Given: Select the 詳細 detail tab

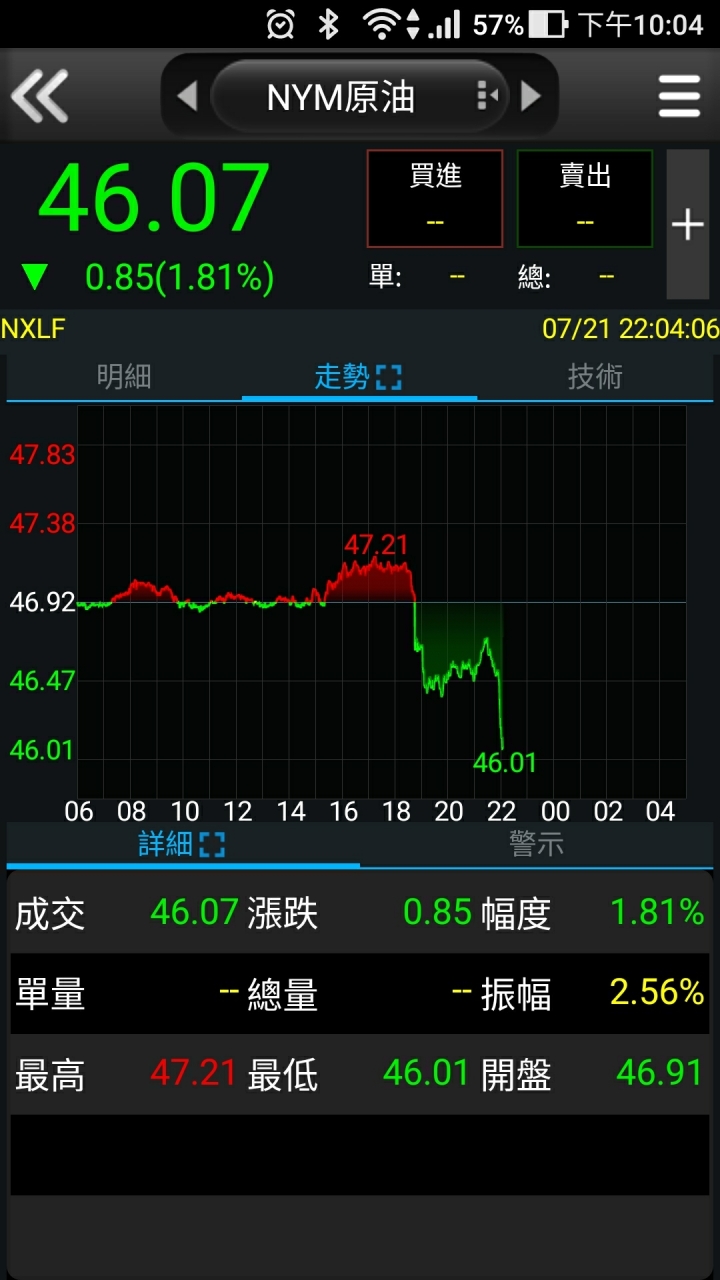Looking at the screenshot, I should [183, 843].
